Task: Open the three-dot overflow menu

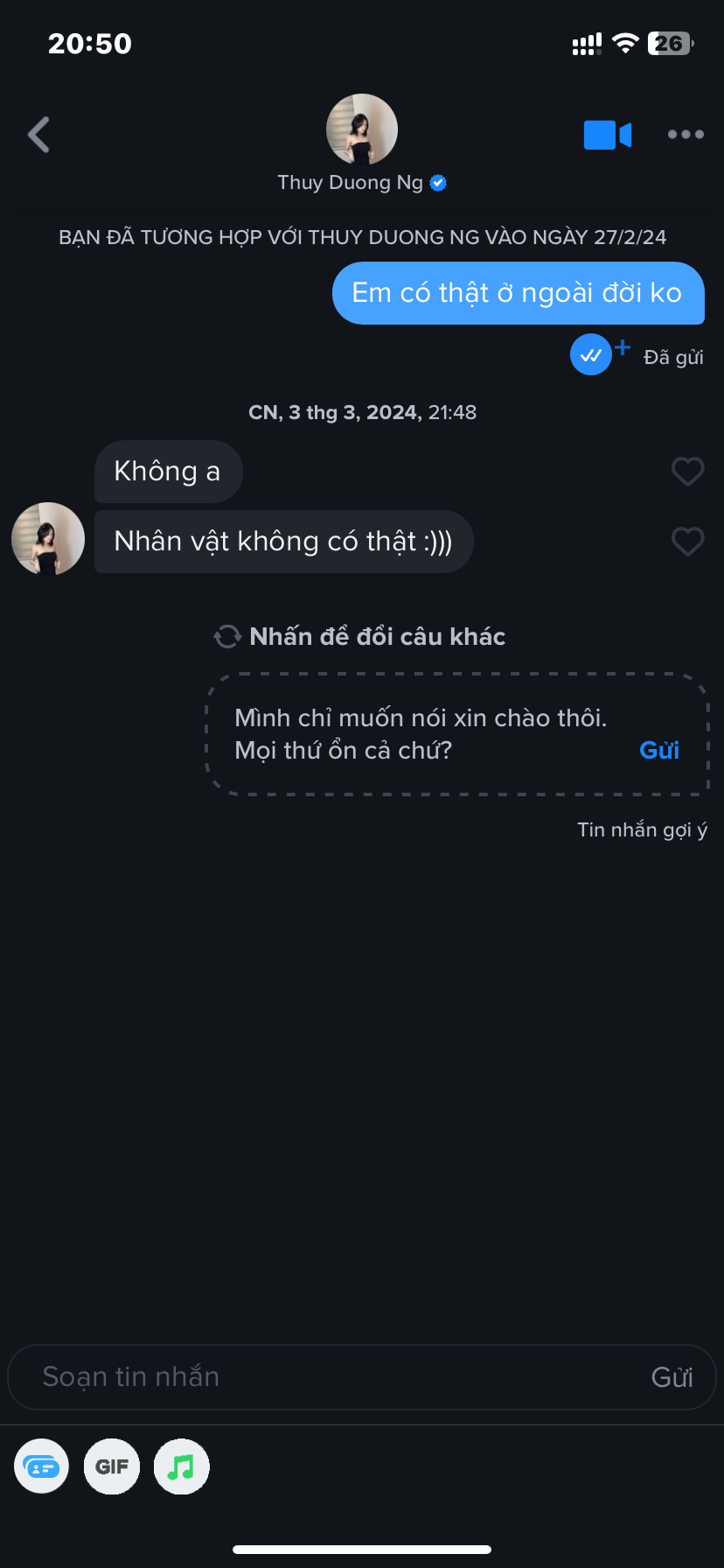Action: [686, 135]
